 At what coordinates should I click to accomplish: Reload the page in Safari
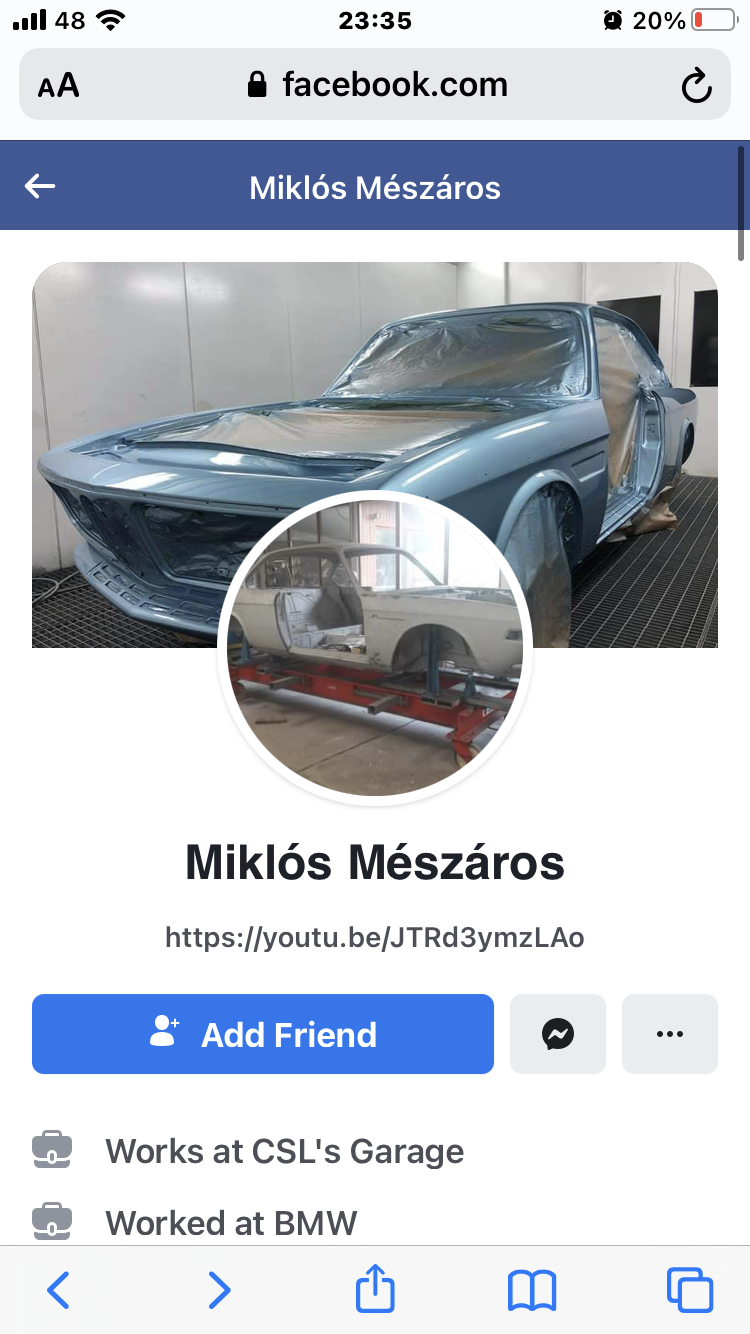[x=696, y=85]
